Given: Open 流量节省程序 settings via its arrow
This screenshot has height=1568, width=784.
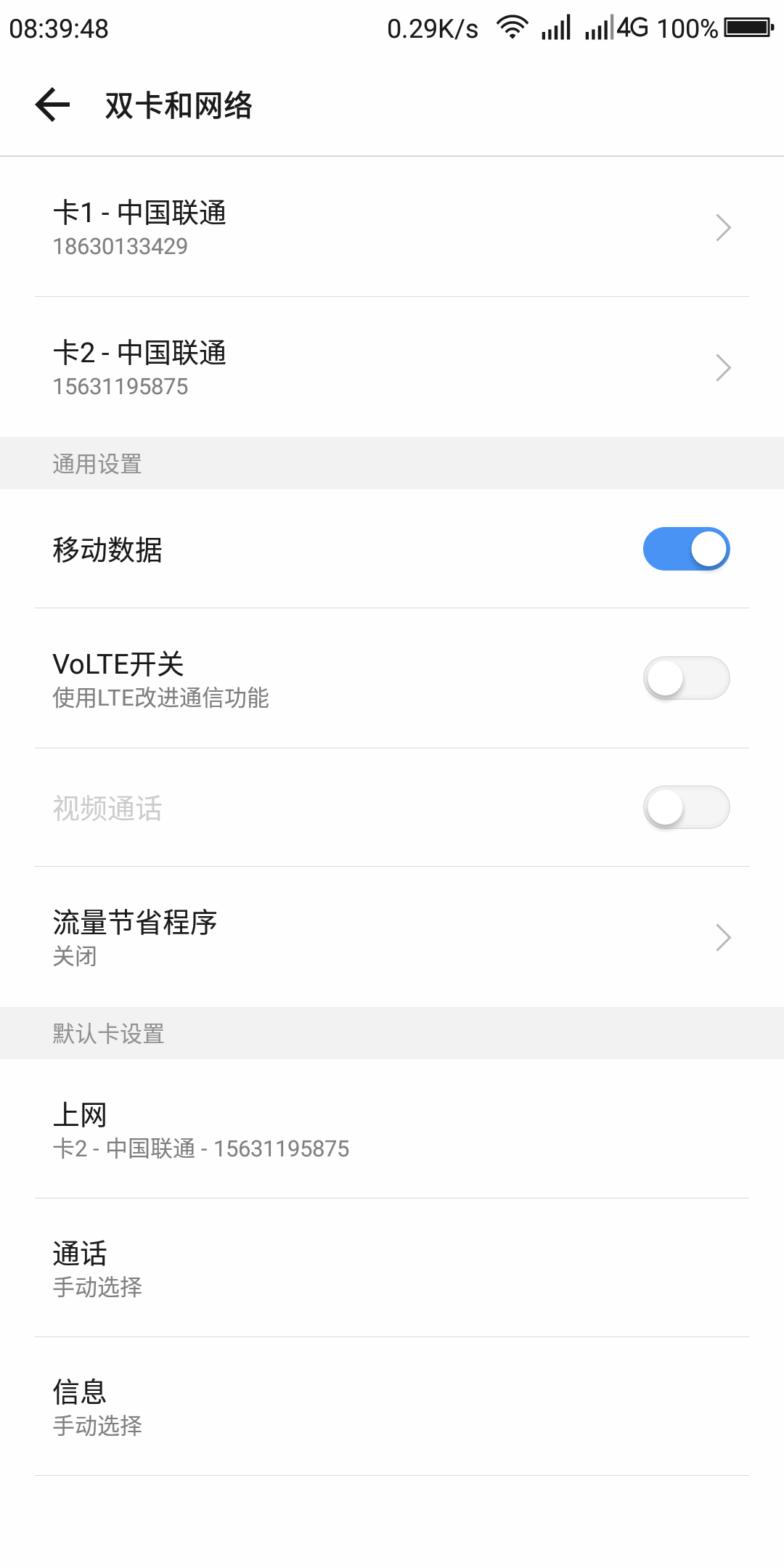Looking at the screenshot, I should (723, 937).
